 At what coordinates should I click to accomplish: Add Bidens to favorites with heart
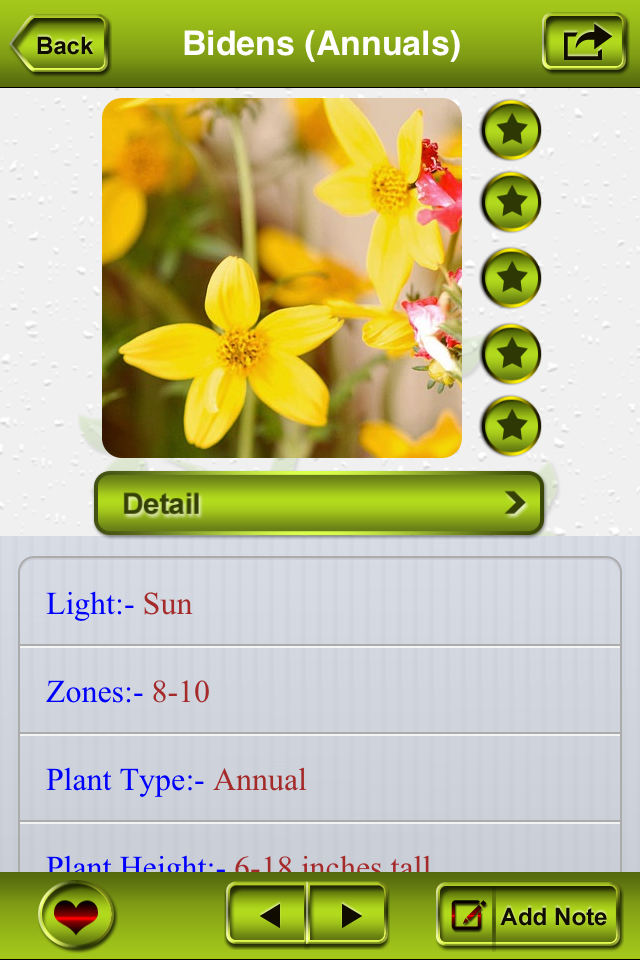(76, 915)
